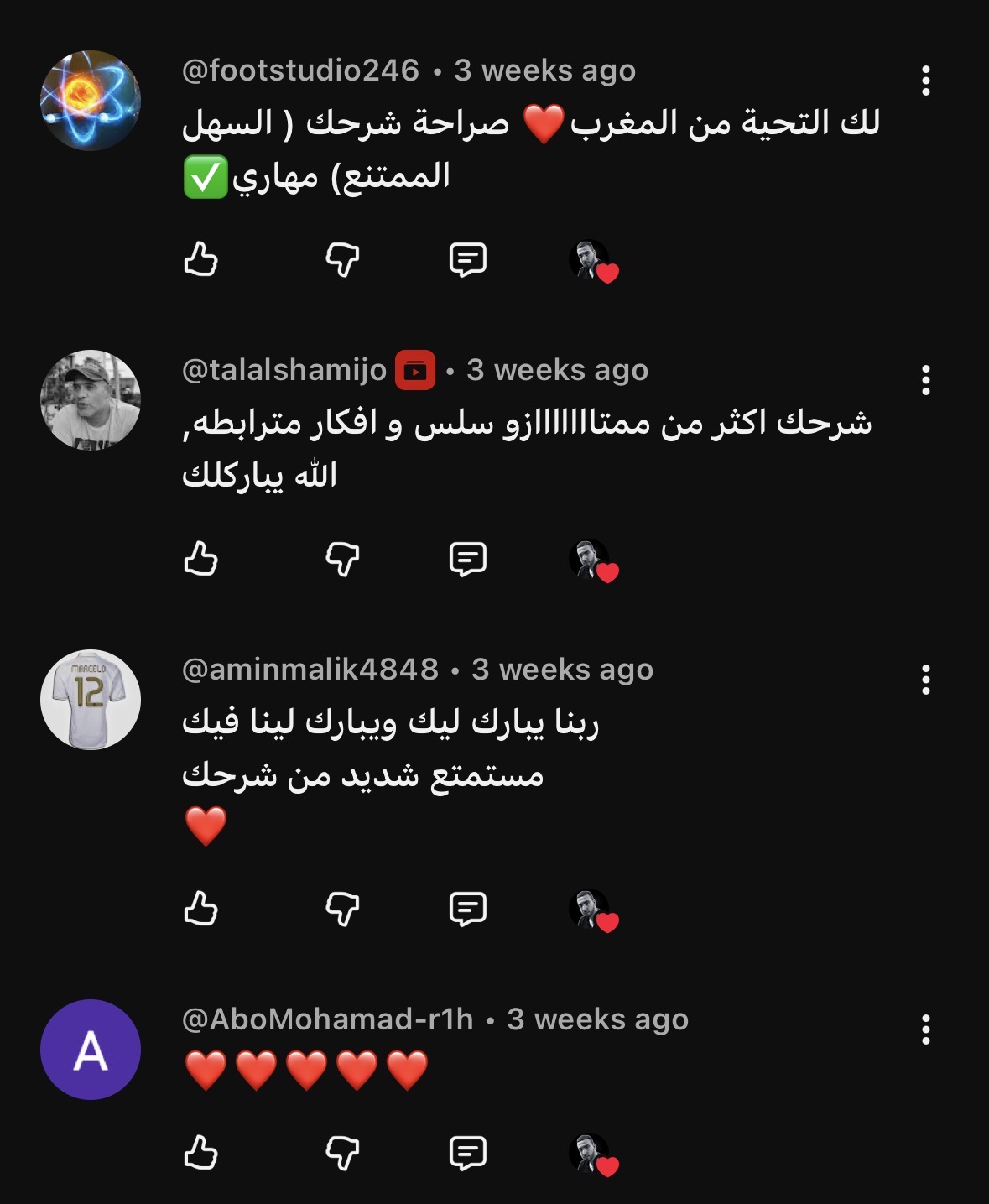
Task: Reply to @talalshamijo's comment
Action: coord(467,559)
